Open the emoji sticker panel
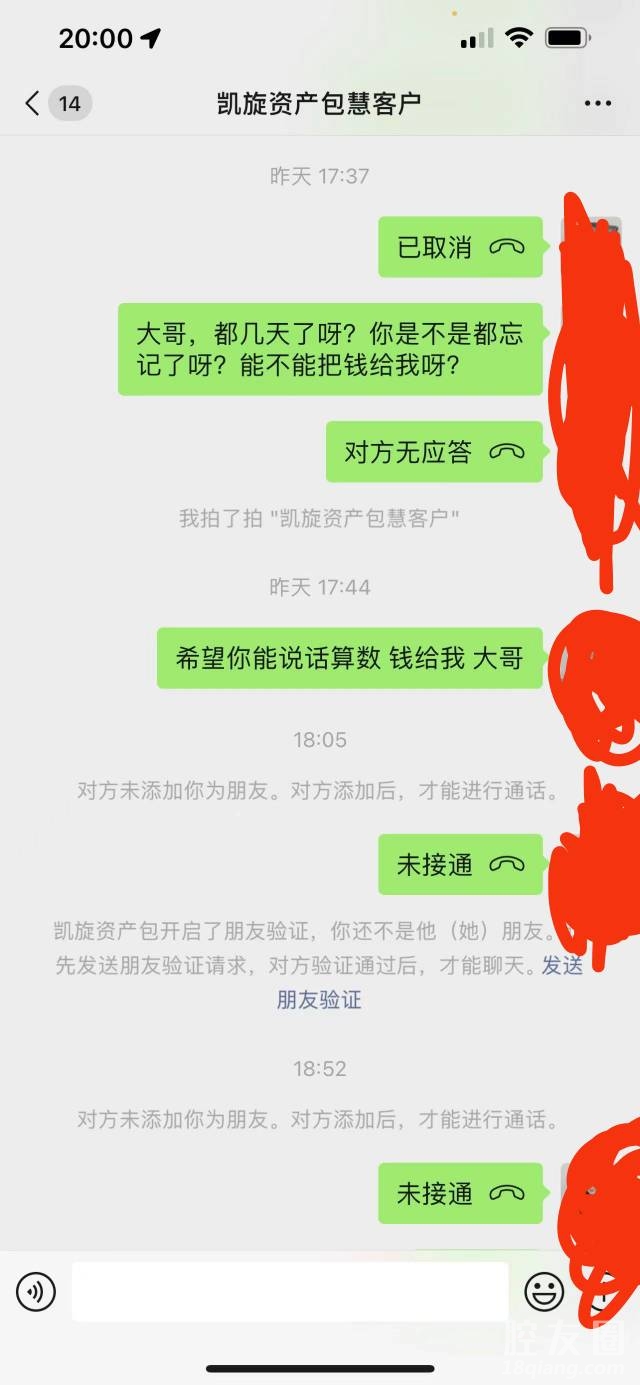 pyautogui.click(x=544, y=1292)
